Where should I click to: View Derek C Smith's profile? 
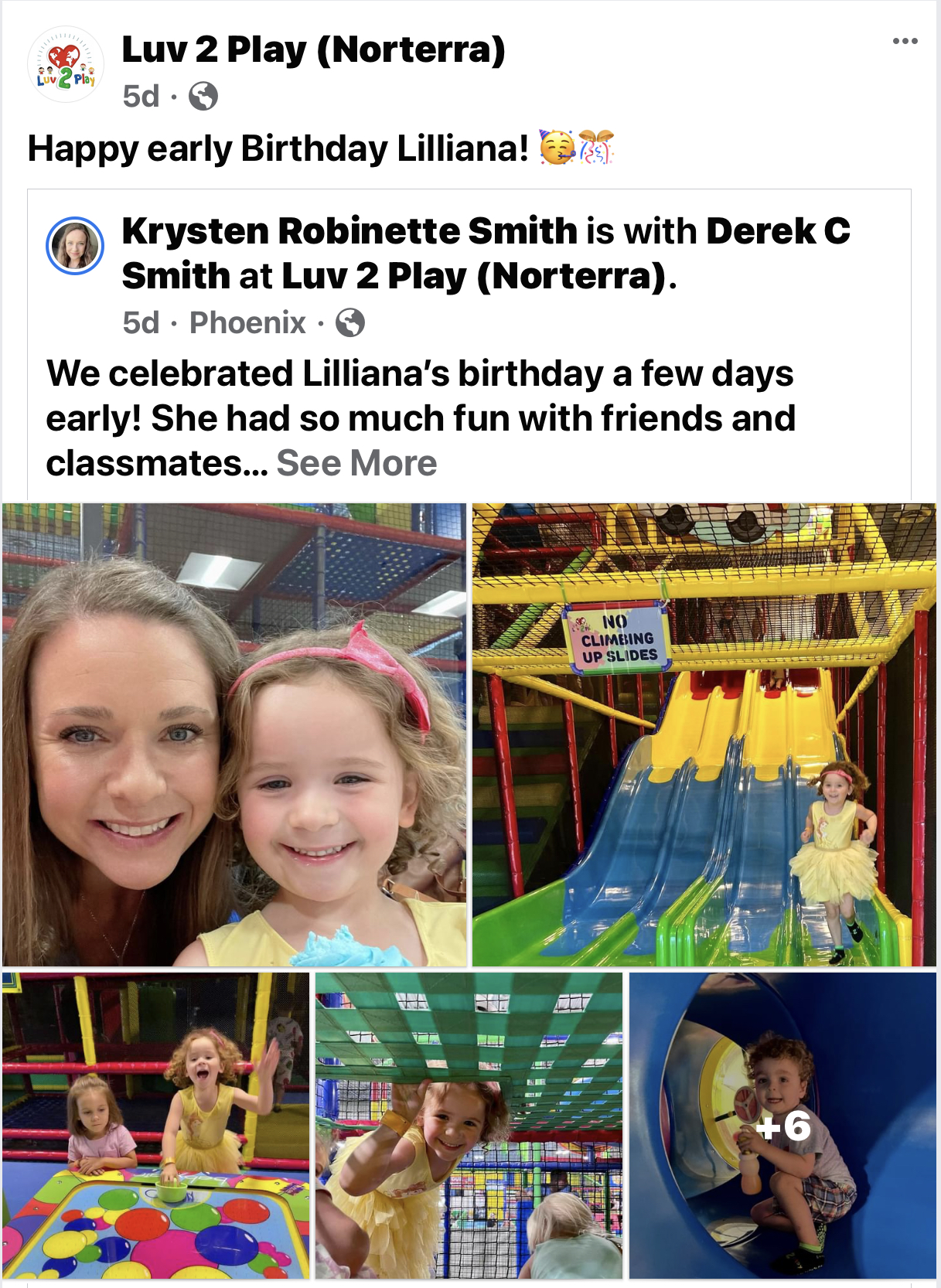777,231
